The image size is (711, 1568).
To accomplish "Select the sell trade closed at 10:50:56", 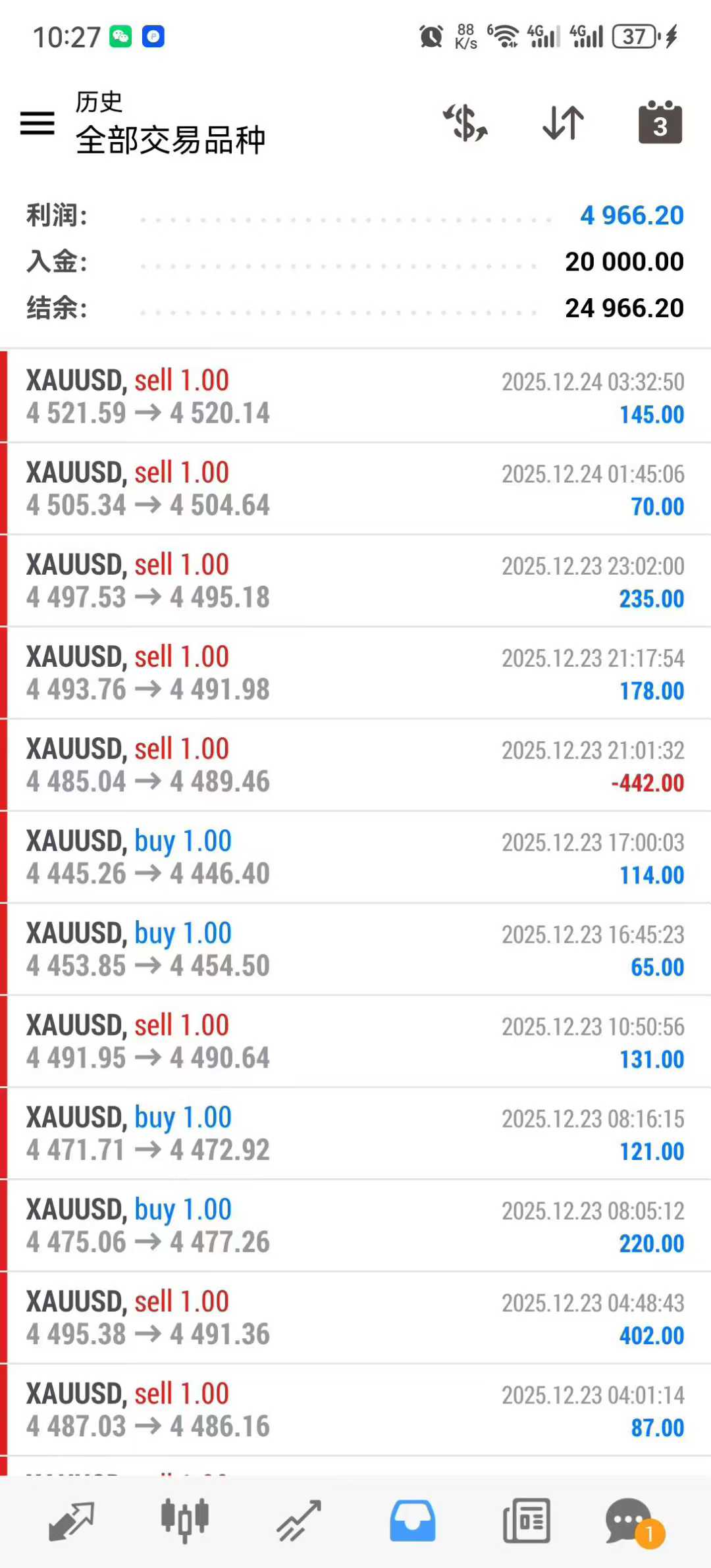I will [x=355, y=1042].
